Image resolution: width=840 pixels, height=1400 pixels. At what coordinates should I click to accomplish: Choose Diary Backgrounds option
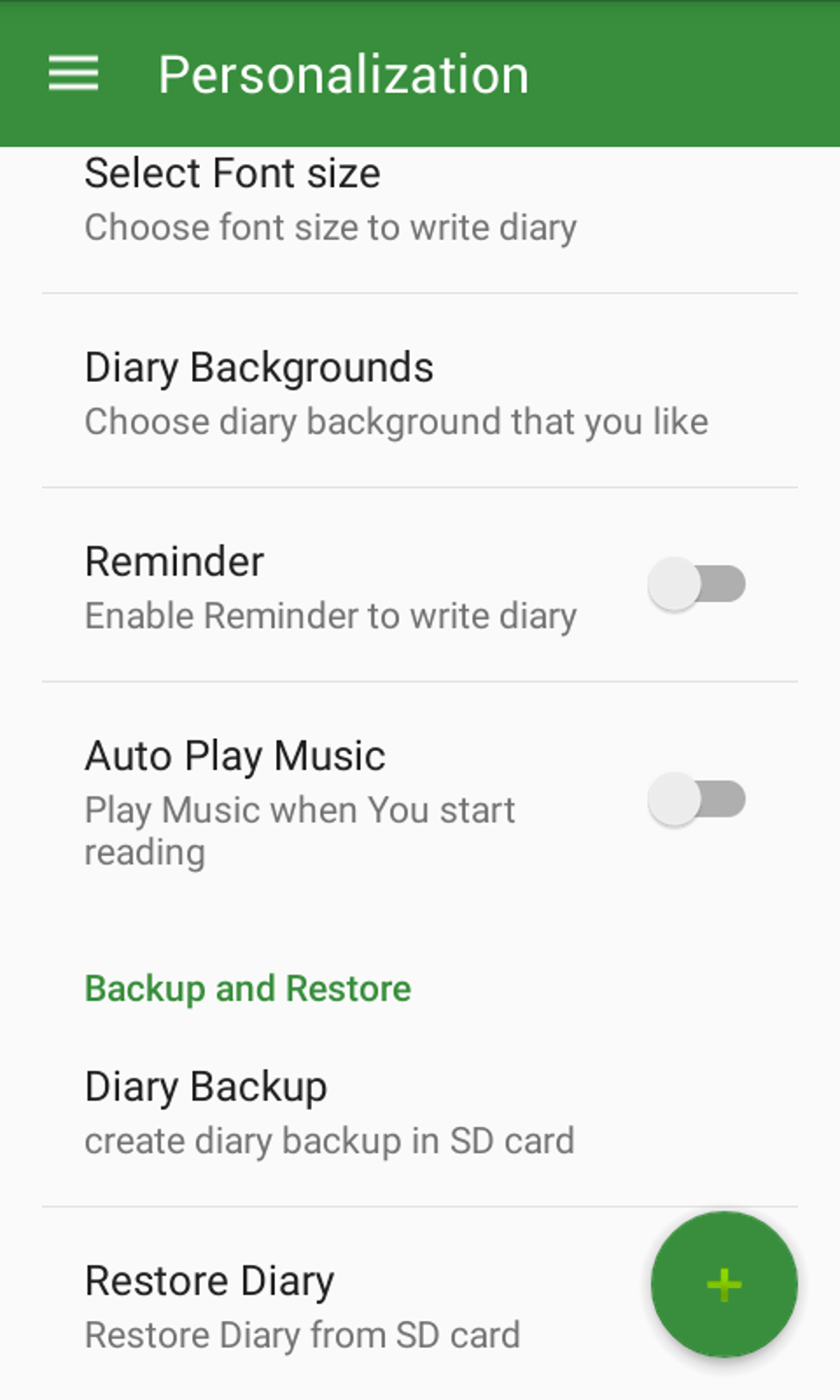259,367
